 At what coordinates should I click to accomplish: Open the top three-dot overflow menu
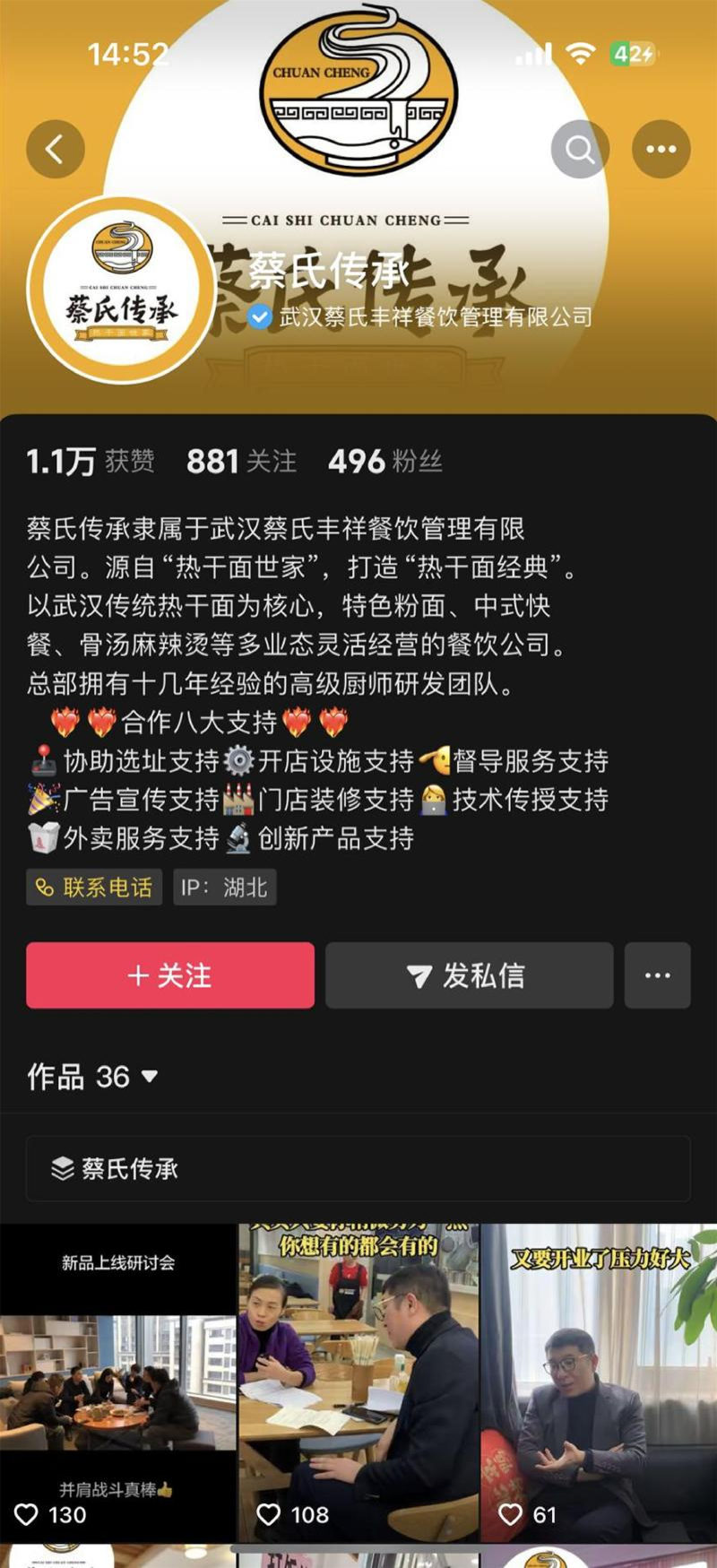coord(661,149)
